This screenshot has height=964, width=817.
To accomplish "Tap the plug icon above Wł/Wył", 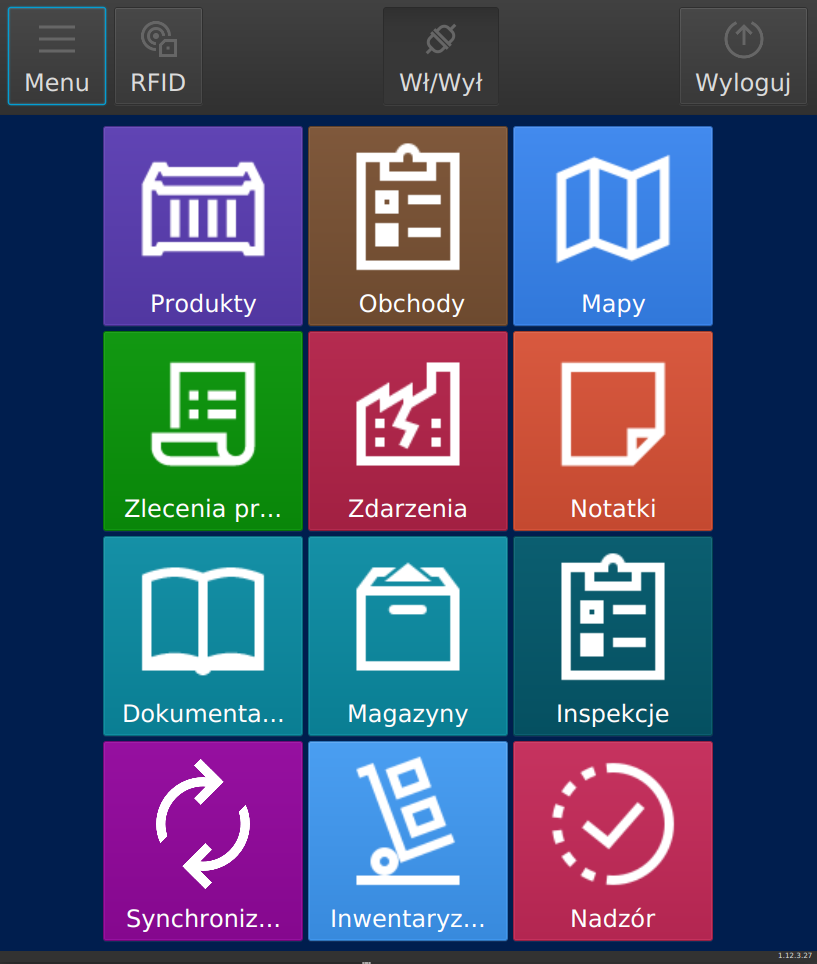I will 440,38.
